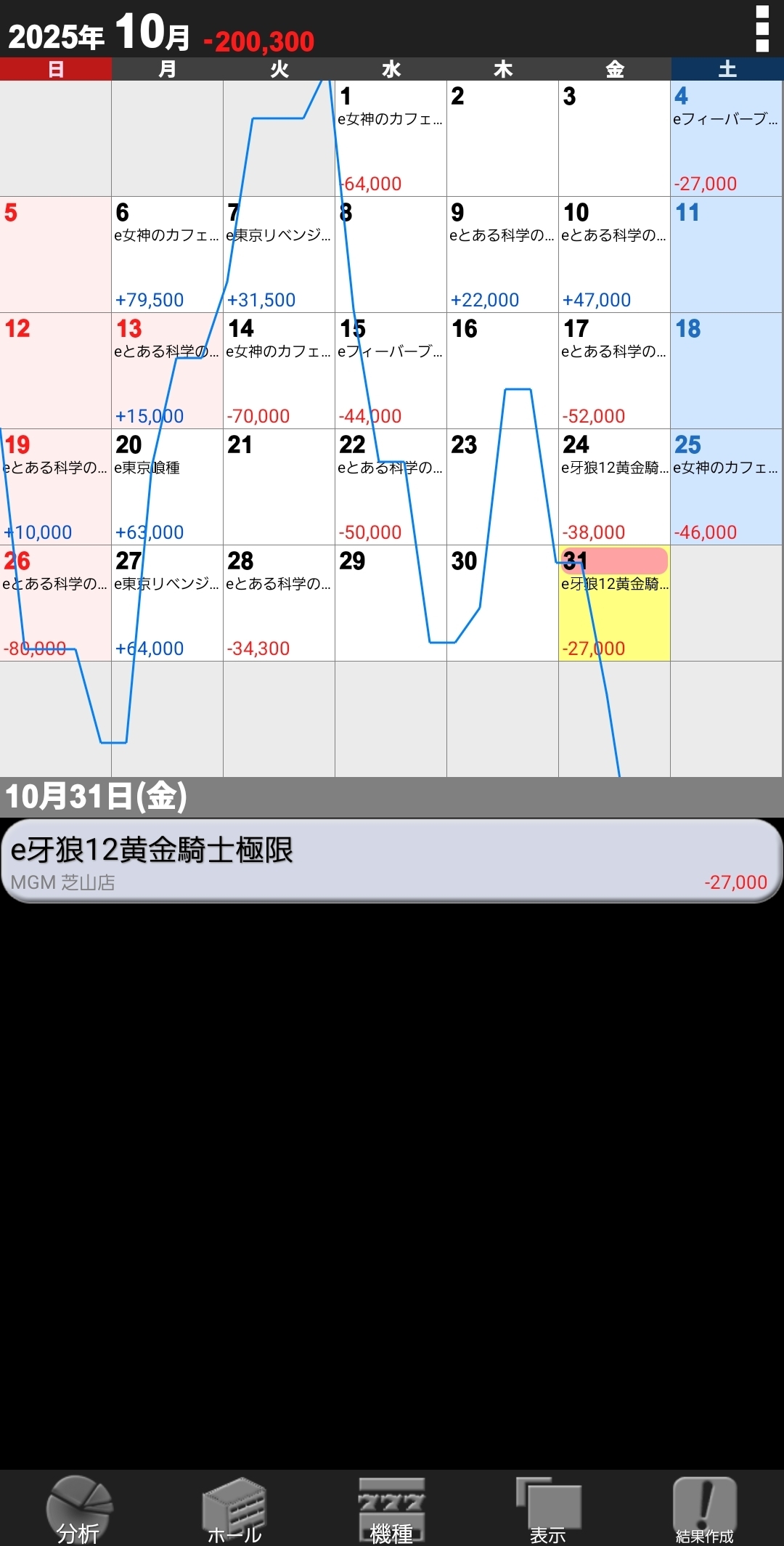Open the 表示 options
The height and width of the screenshot is (1546, 784).
(548, 1509)
